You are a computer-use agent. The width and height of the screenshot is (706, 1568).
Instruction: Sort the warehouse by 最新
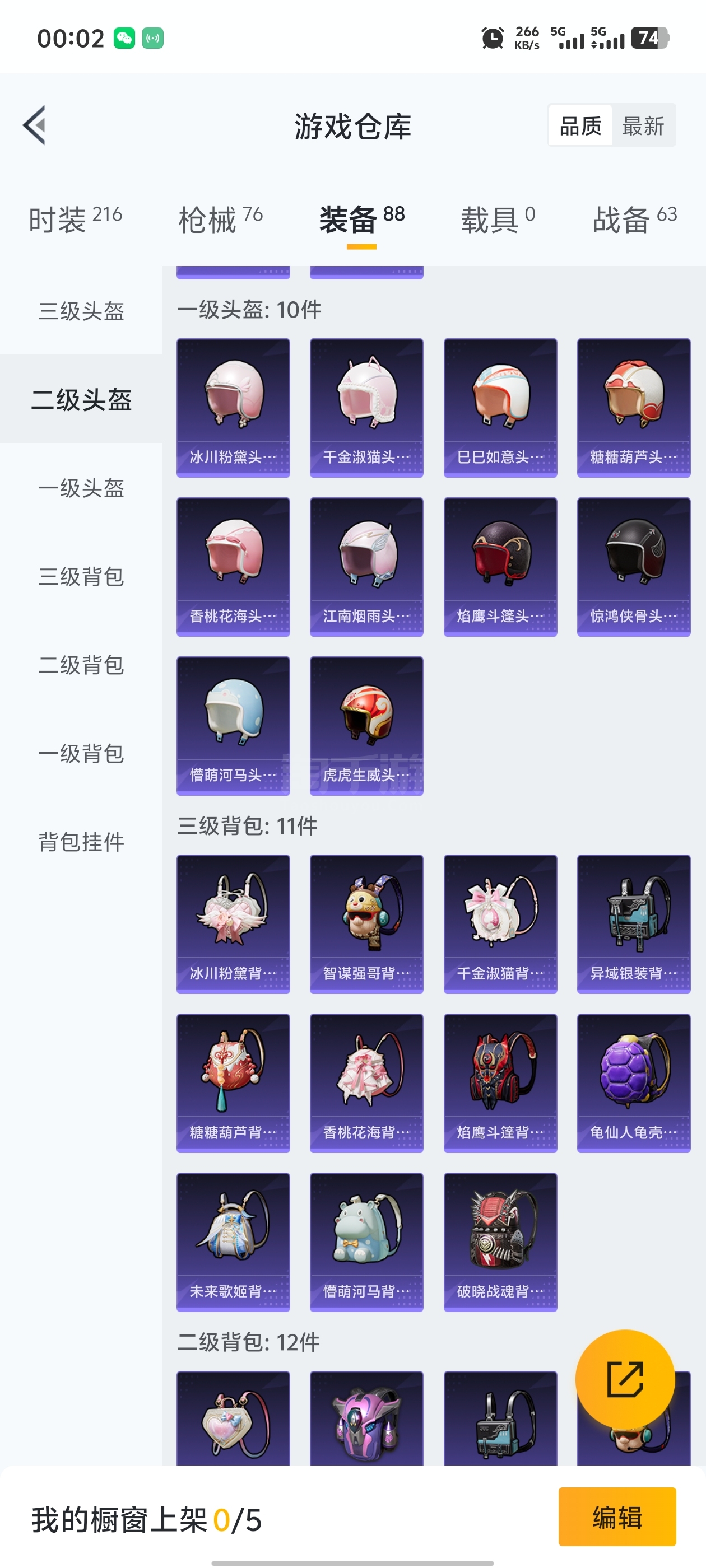pyautogui.click(x=643, y=126)
